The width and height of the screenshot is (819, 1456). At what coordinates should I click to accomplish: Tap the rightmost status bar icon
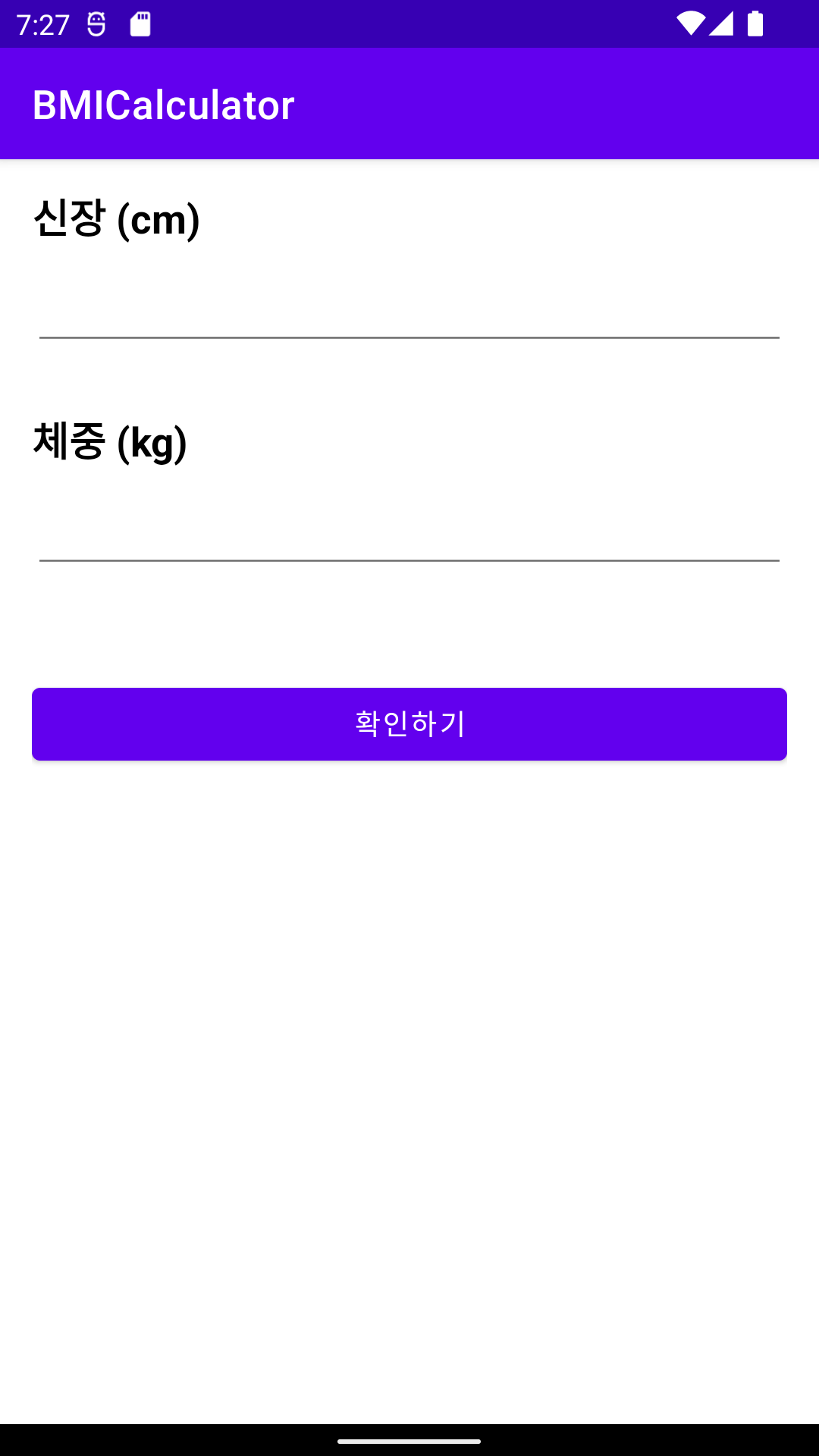point(756,23)
